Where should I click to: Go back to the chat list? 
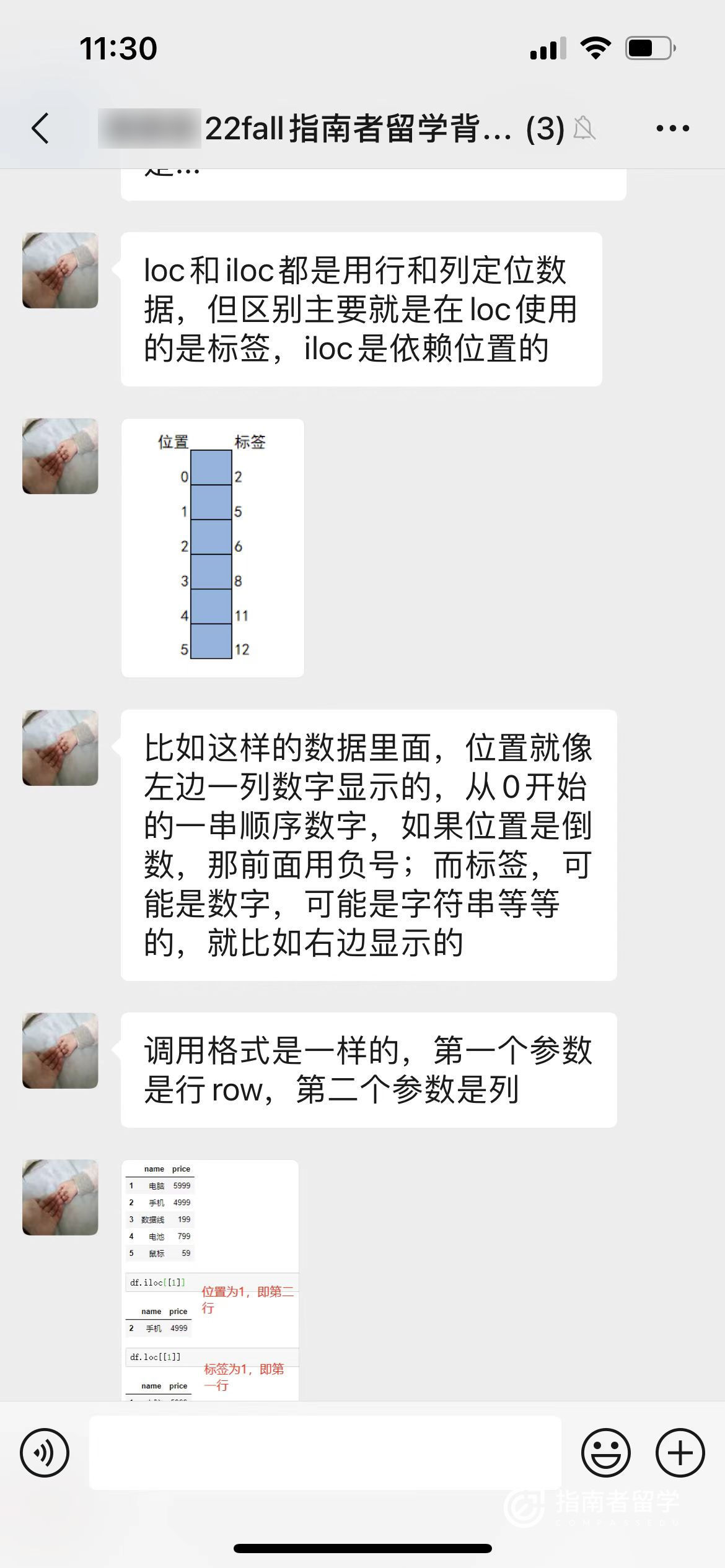point(41,128)
